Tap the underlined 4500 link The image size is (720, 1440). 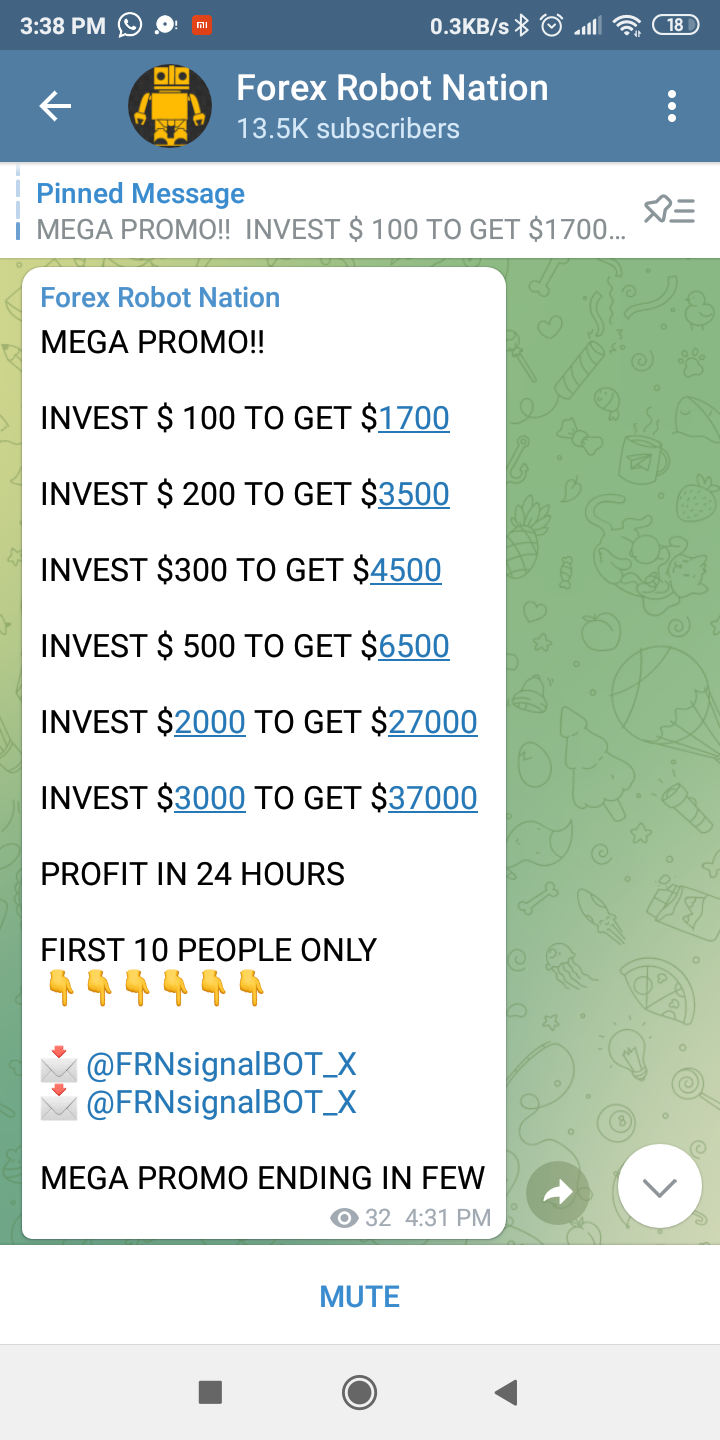pyautogui.click(x=405, y=570)
